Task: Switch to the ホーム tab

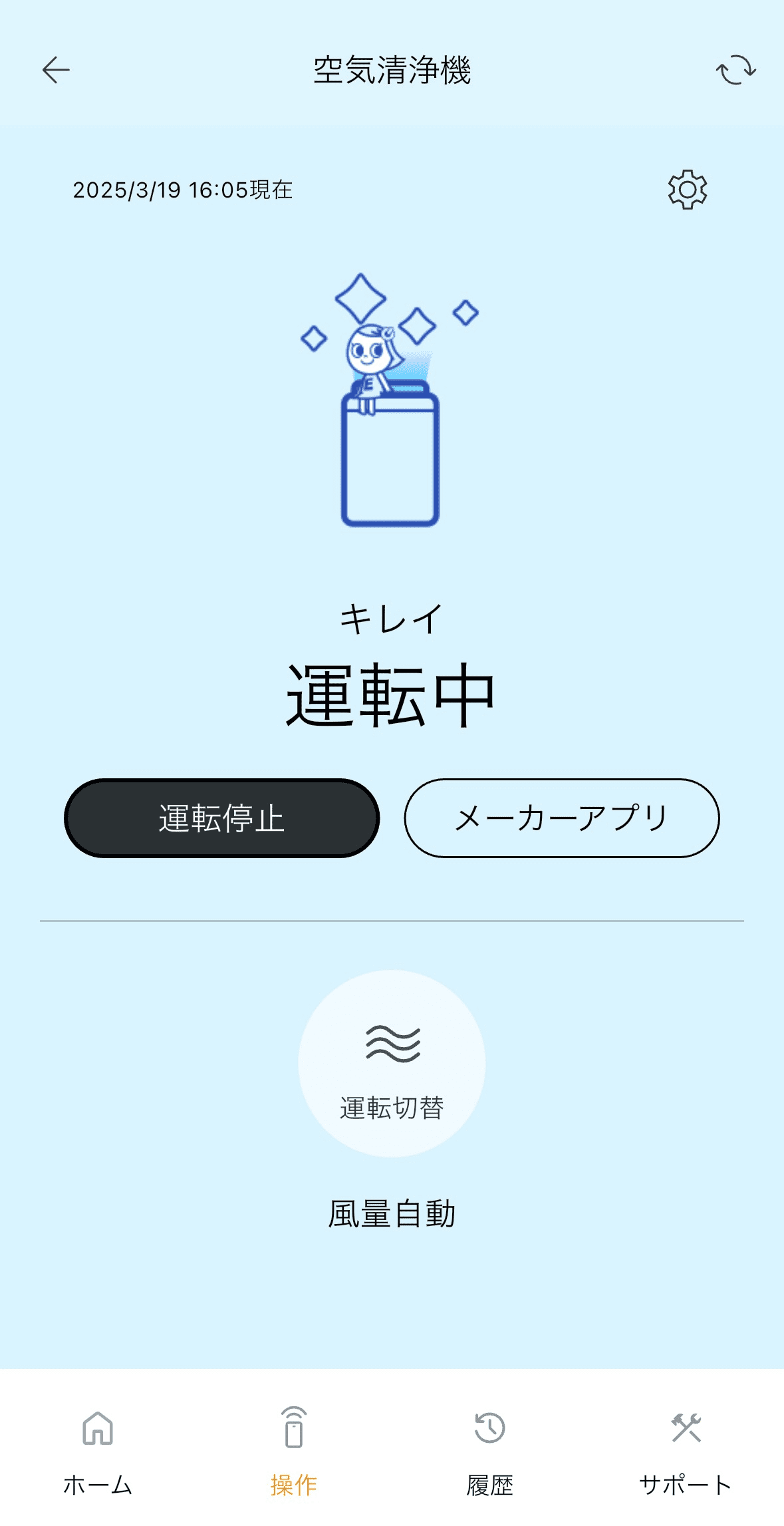Action: tap(98, 1450)
